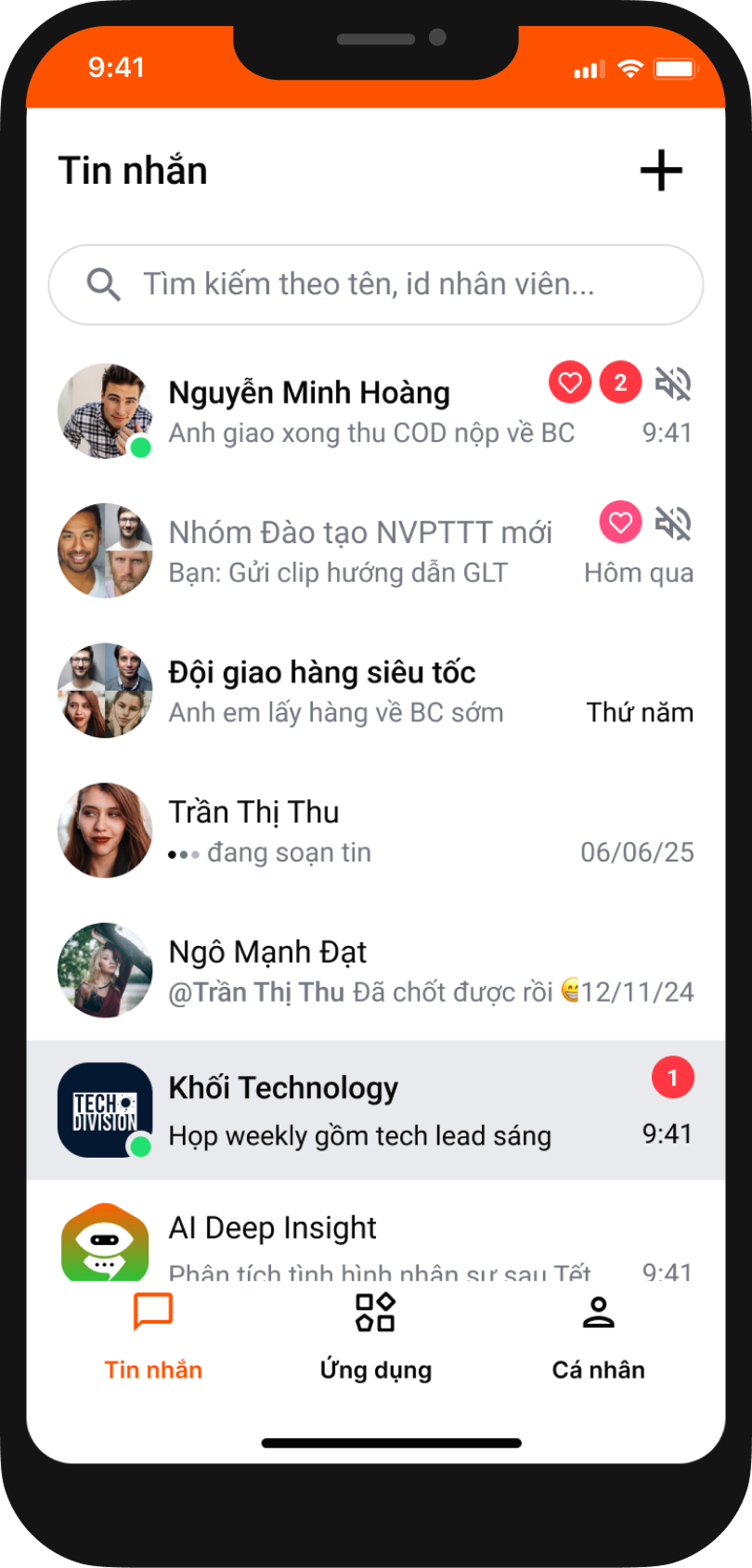Select the Tin nhắn tab
Screen dimensions: 752x1568
[153, 1335]
